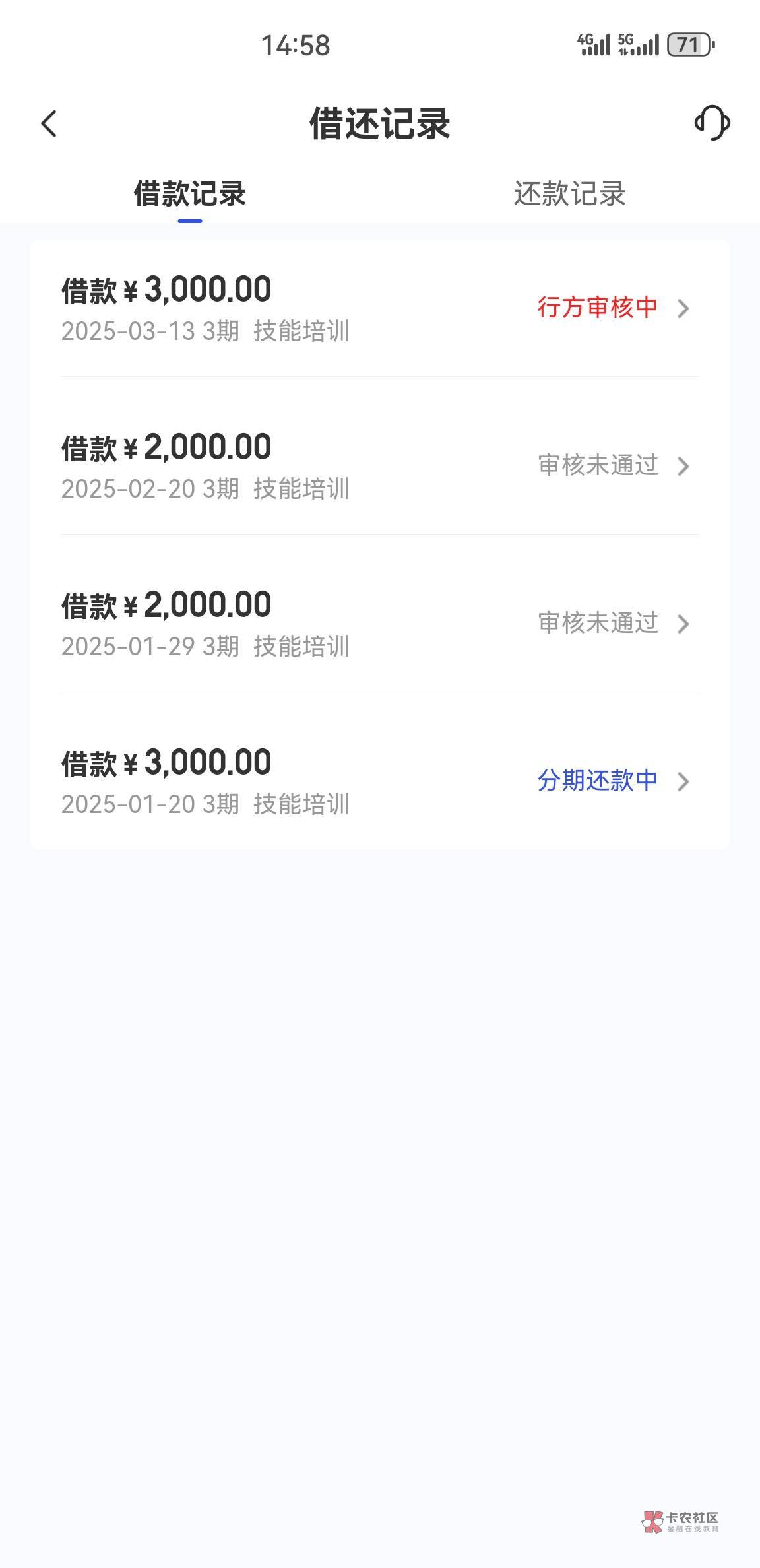The image size is (760, 1568).
Task: View the 2025-02-20 rejected ¥2,000 loan
Action: coord(380,466)
